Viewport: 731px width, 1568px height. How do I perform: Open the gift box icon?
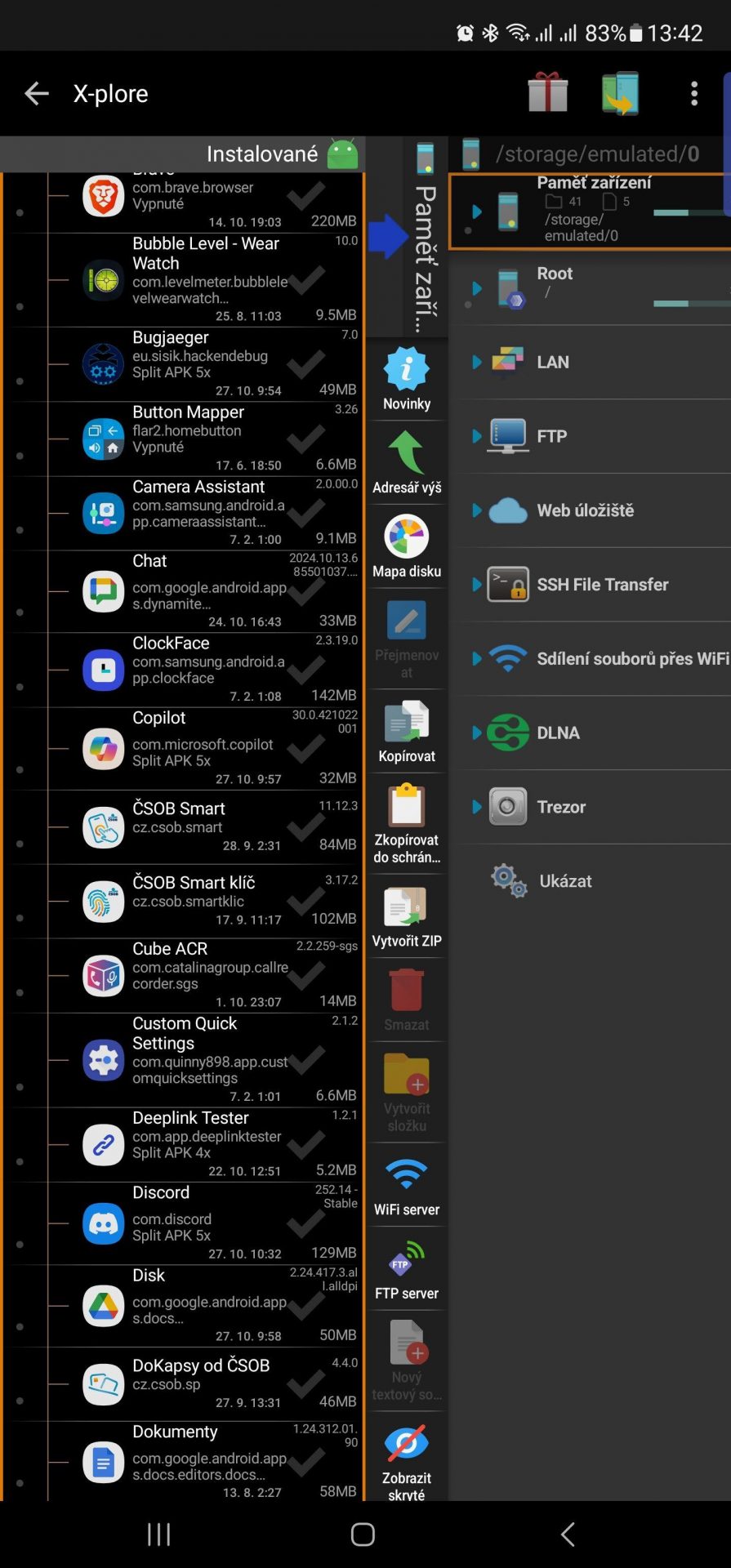pos(547,92)
